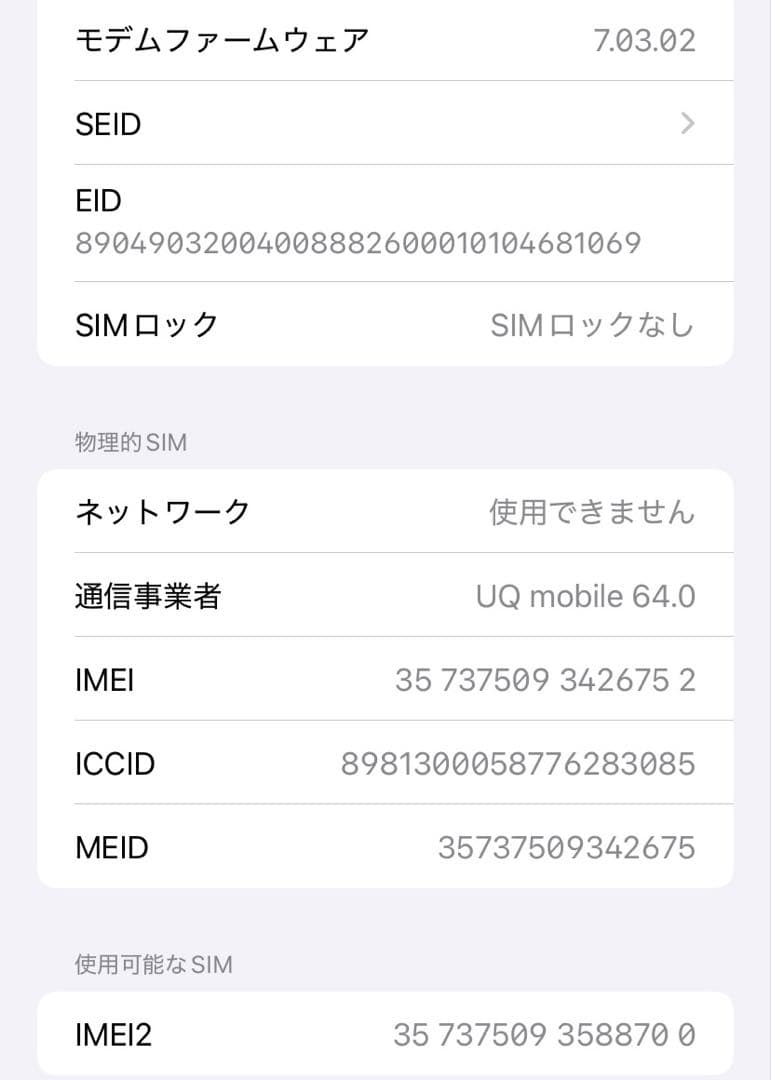The height and width of the screenshot is (1080, 771).
Task: Select the ICCID value 8981300058776283085
Action: 565,763
